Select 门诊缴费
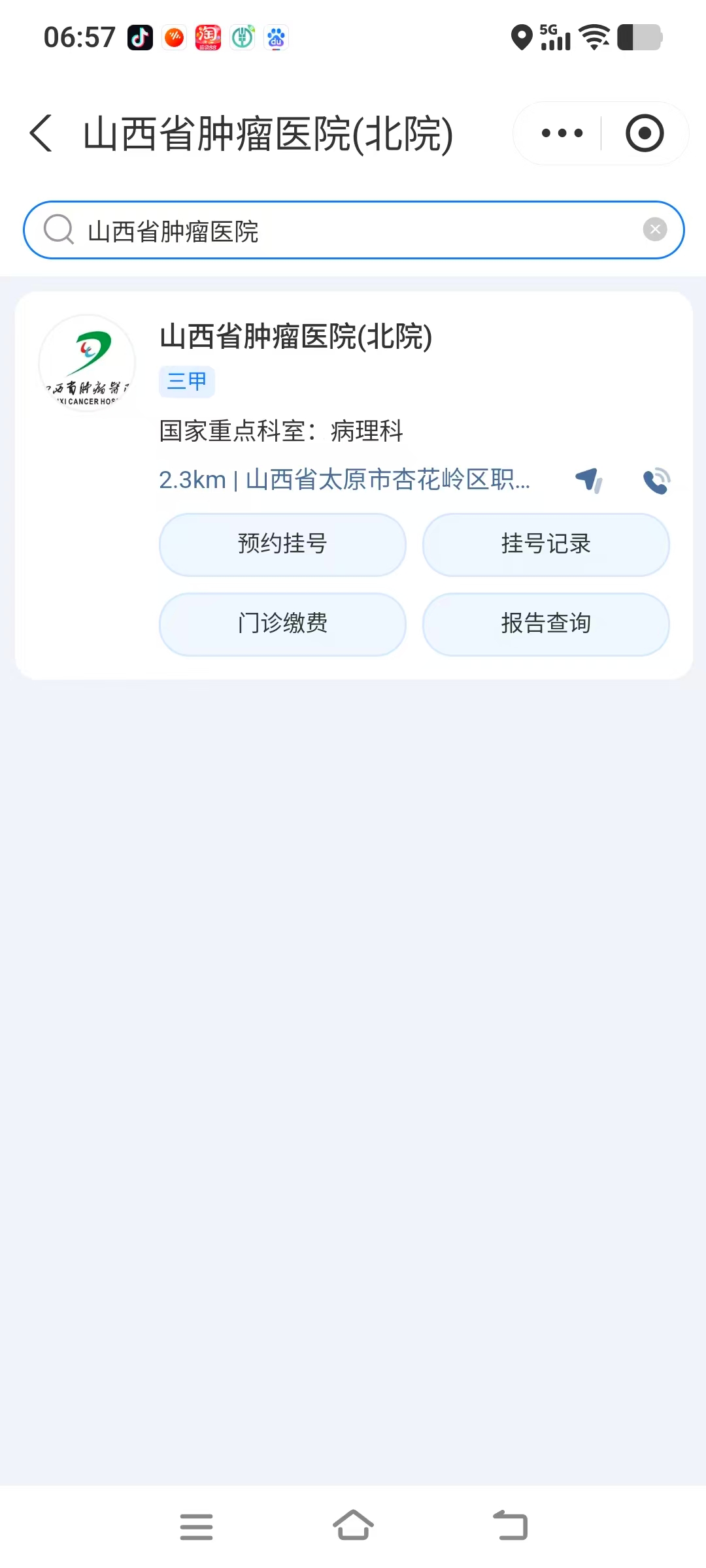 (x=282, y=624)
